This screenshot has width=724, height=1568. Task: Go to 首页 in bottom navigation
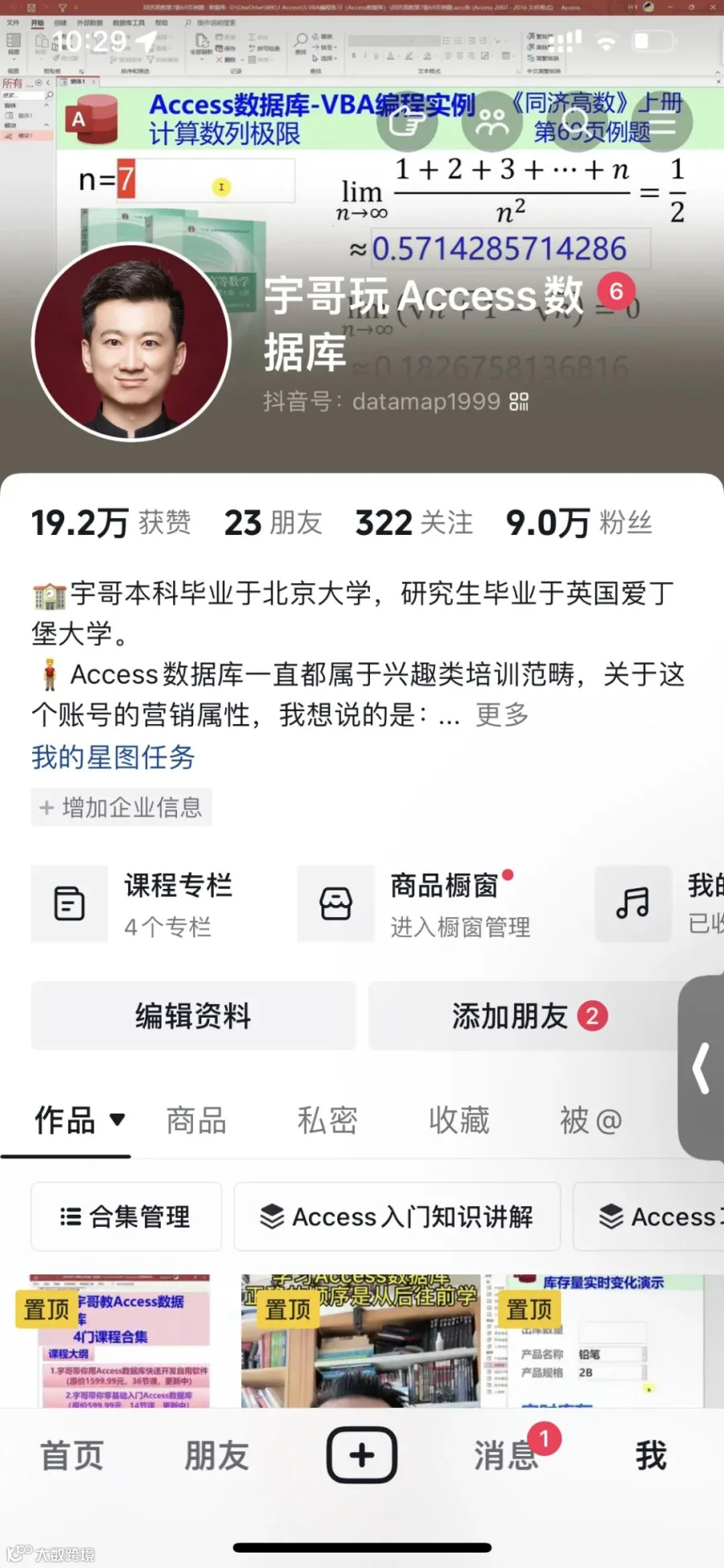[72, 1455]
